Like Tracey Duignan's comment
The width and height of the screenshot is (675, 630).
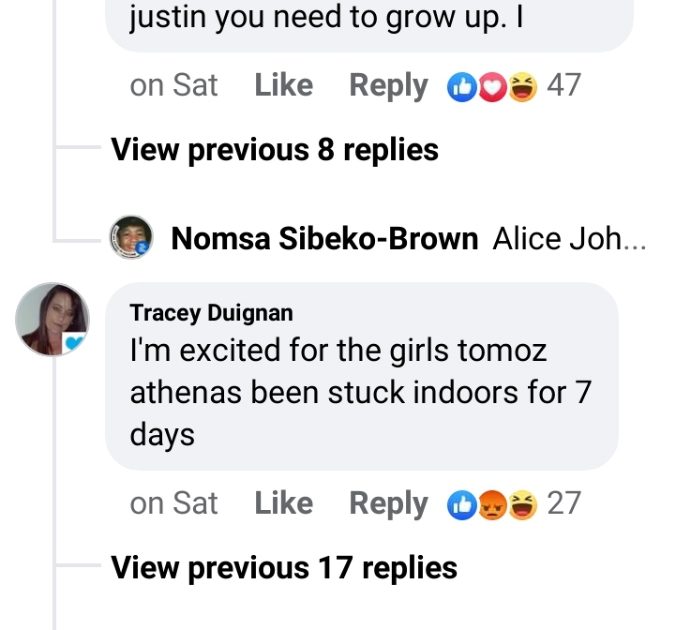pyautogui.click(x=283, y=503)
